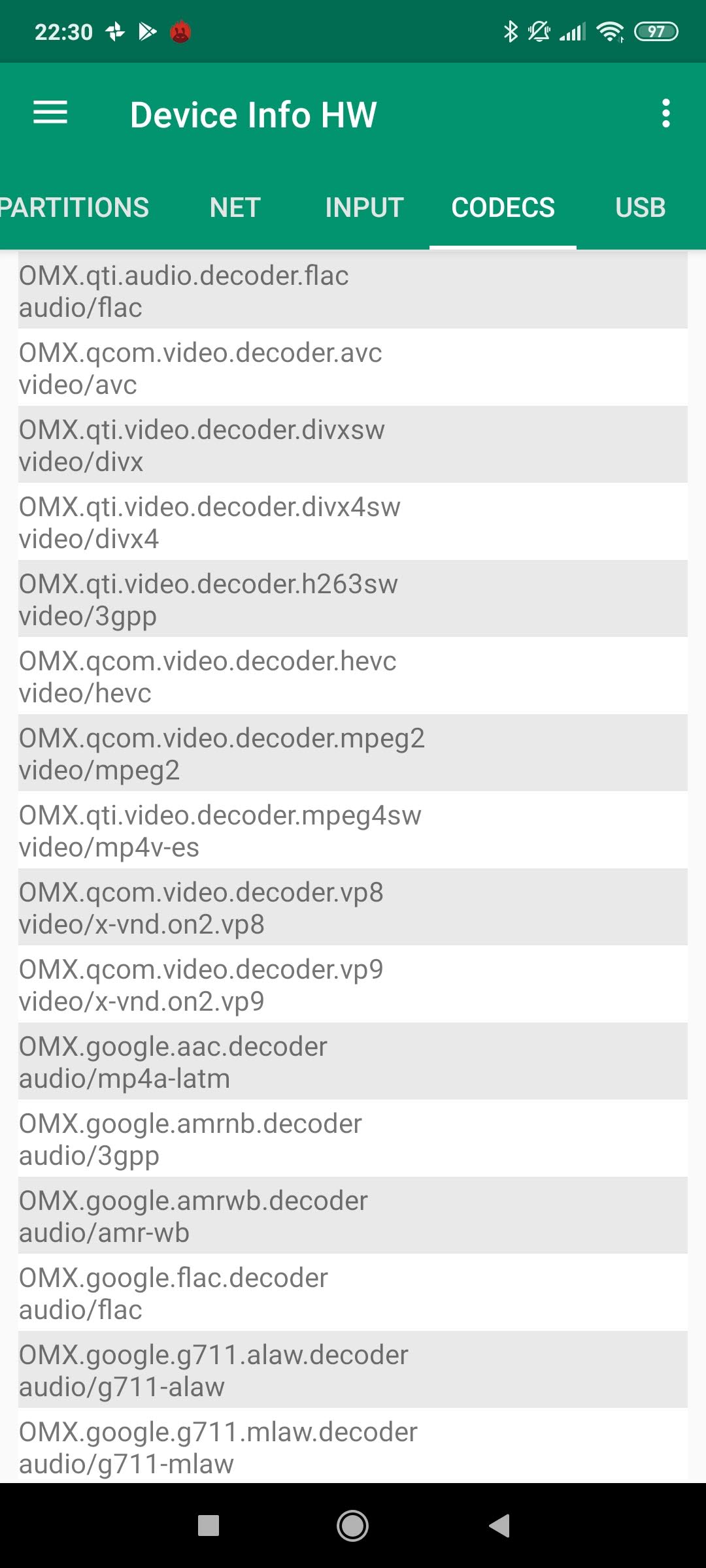Switch to the NET tab

[x=235, y=208]
